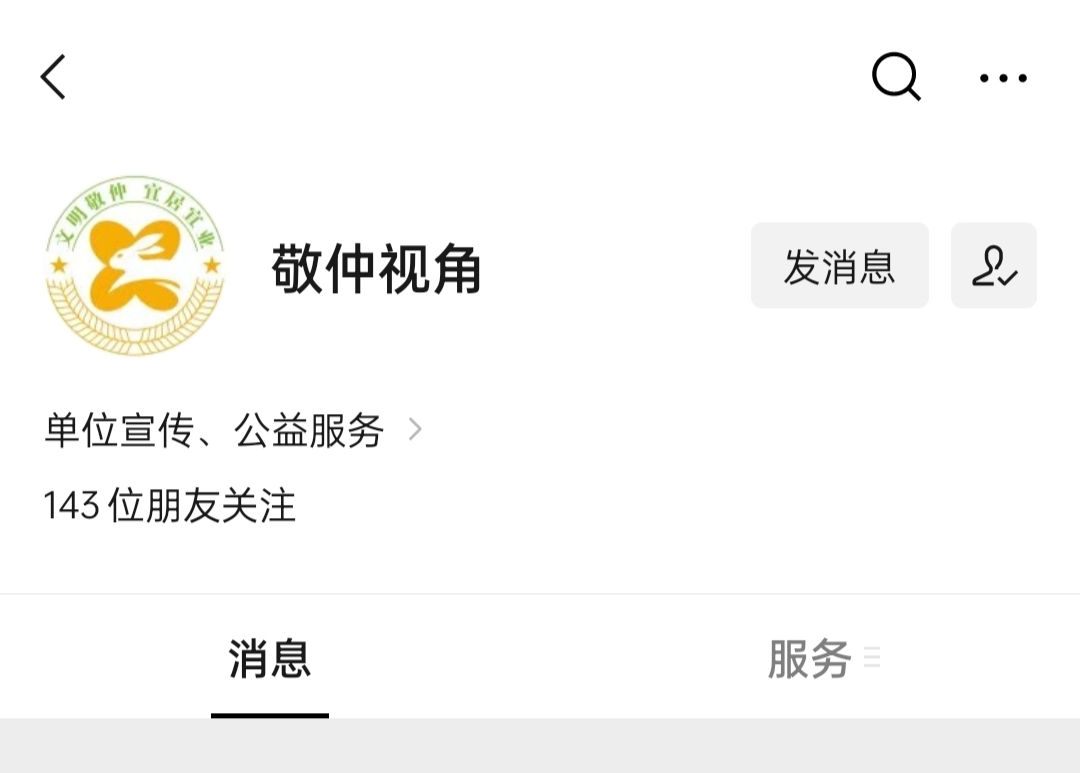Viewport: 1080px width, 773px height.
Task: View the 敬仲视角 profile avatar
Action: coord(135,265)
